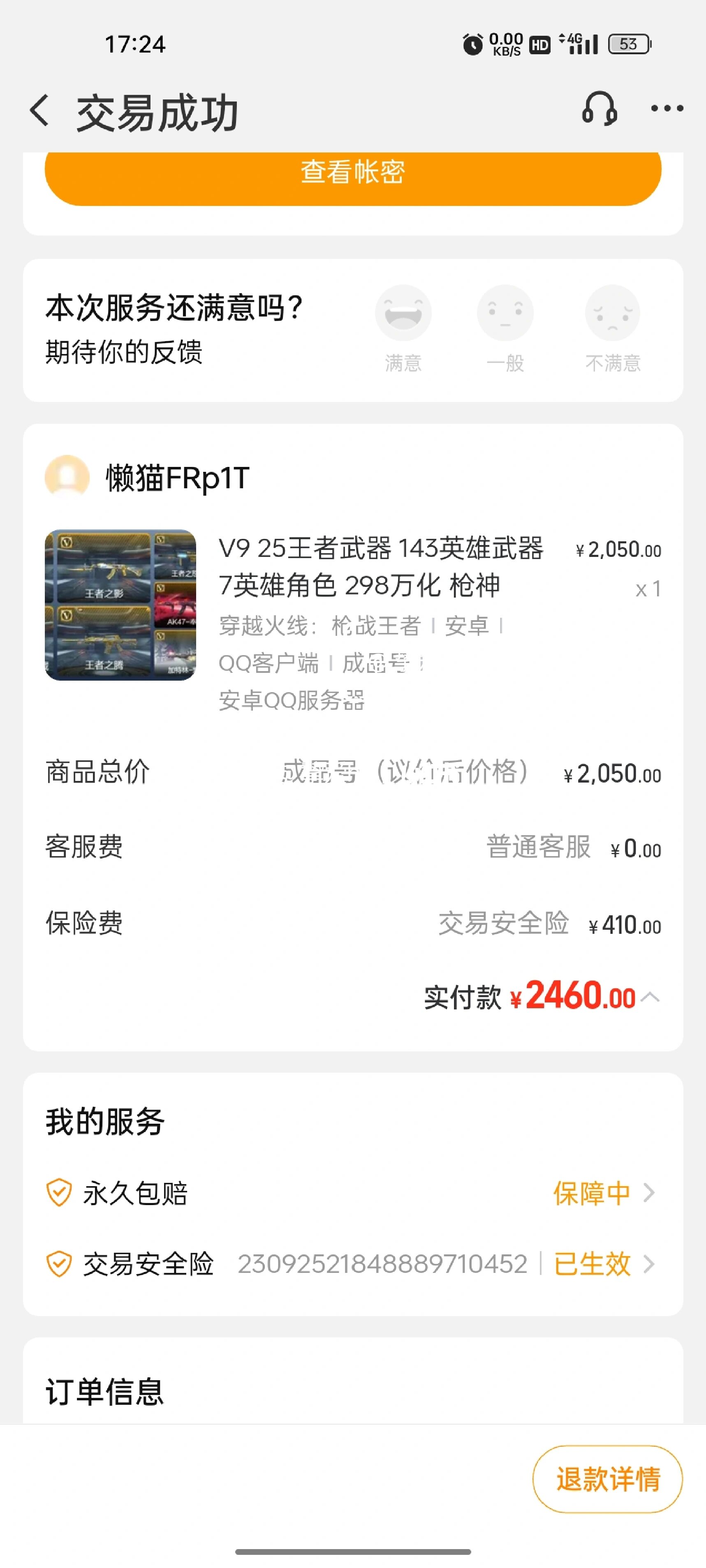Tap the 查看帐密 button
The width and height of the screenshot is (706, 1568).
353,173
